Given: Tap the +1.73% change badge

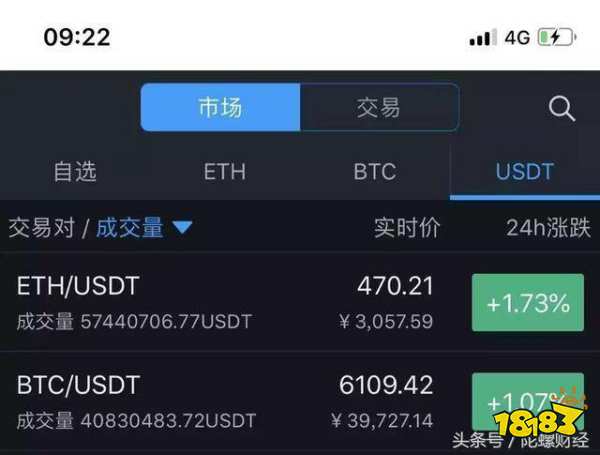Looking at the screenshot, I should click(528, 302).
